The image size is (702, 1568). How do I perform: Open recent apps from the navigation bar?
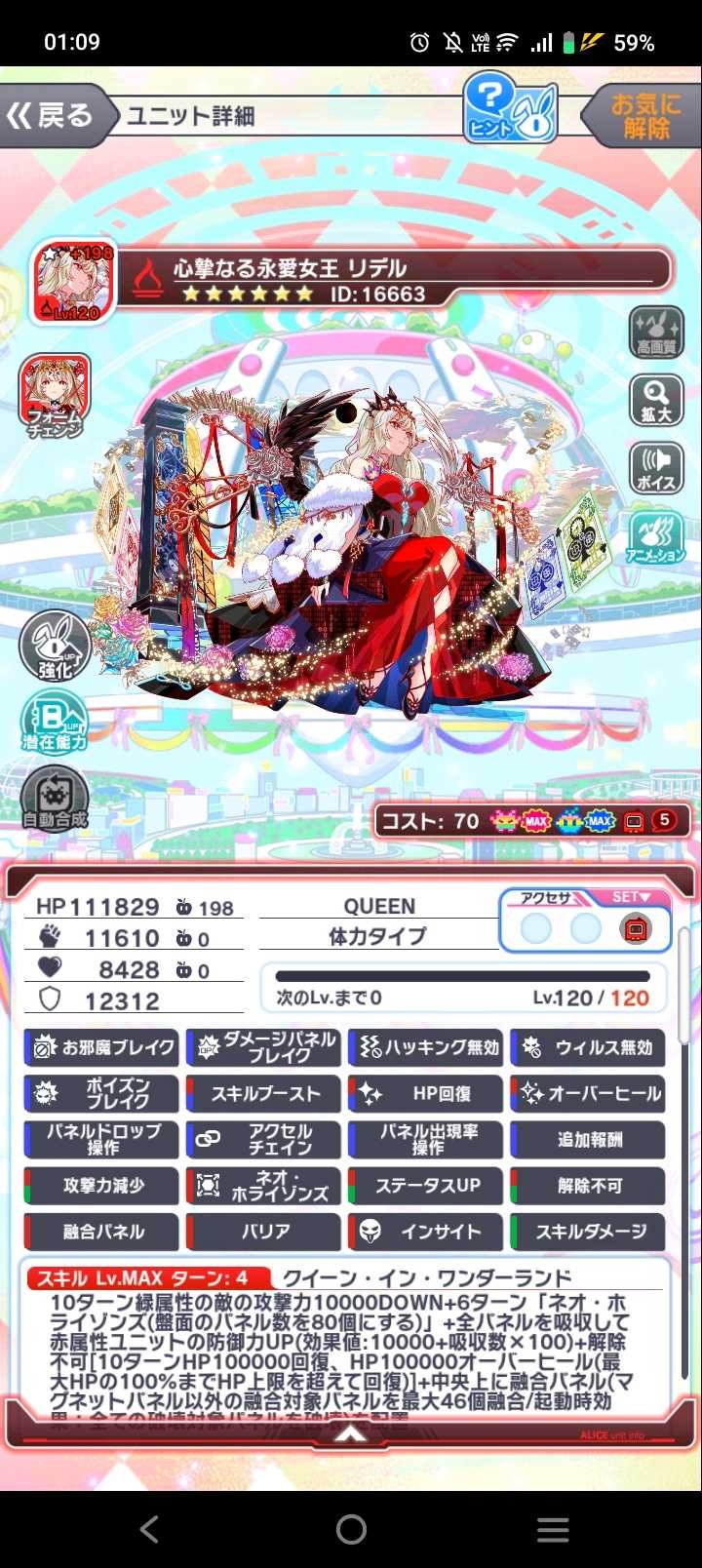(x=553, y=1529)
